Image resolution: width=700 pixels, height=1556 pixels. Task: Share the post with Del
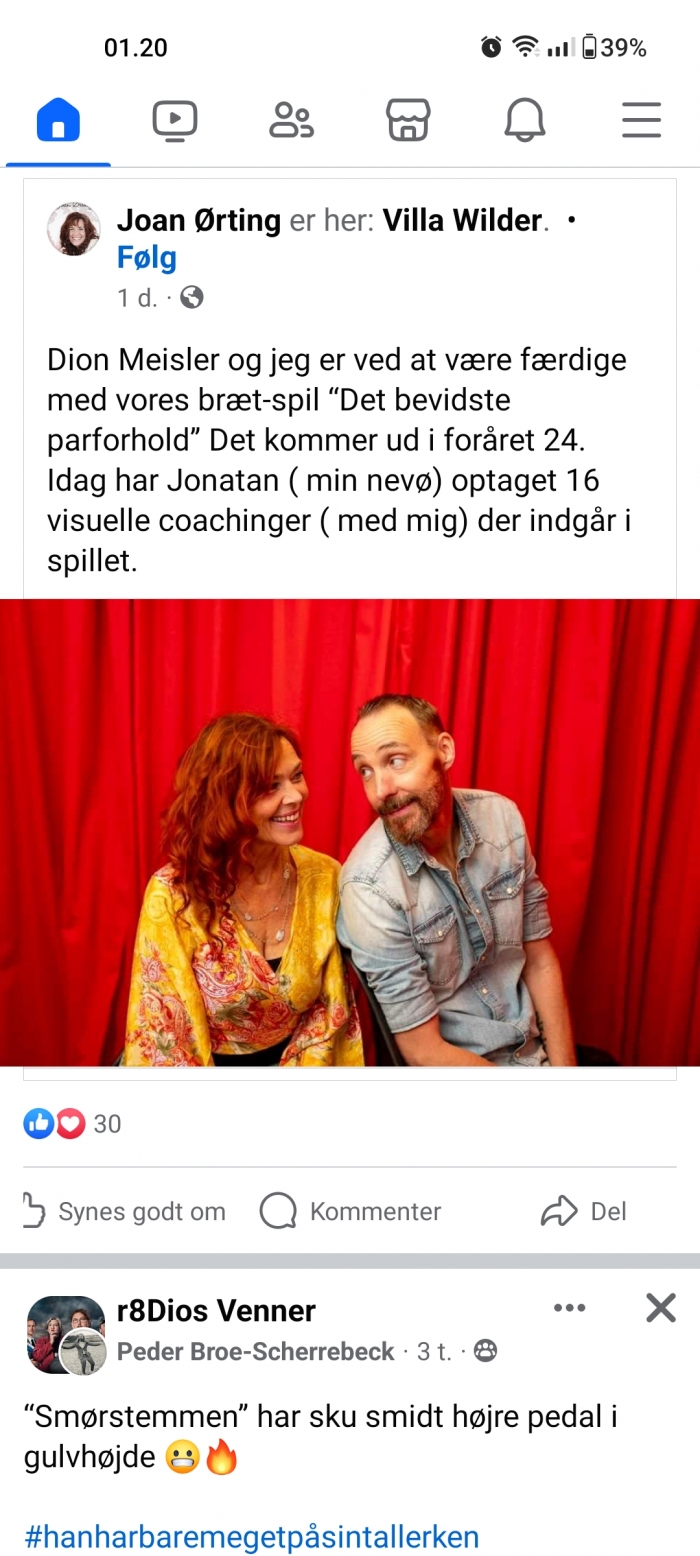584,1212
